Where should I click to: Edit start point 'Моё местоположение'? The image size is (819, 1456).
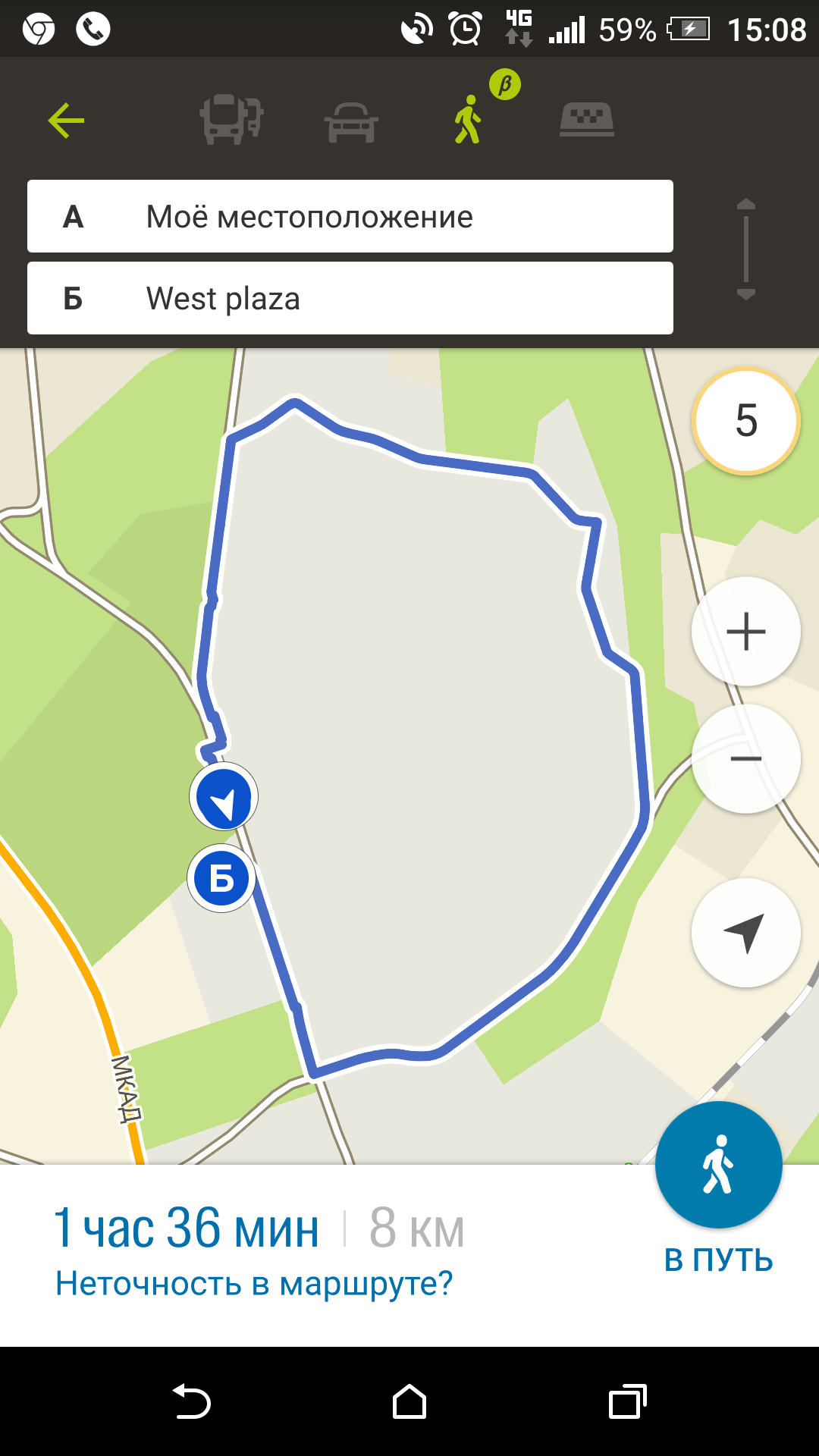coord(350,217)
